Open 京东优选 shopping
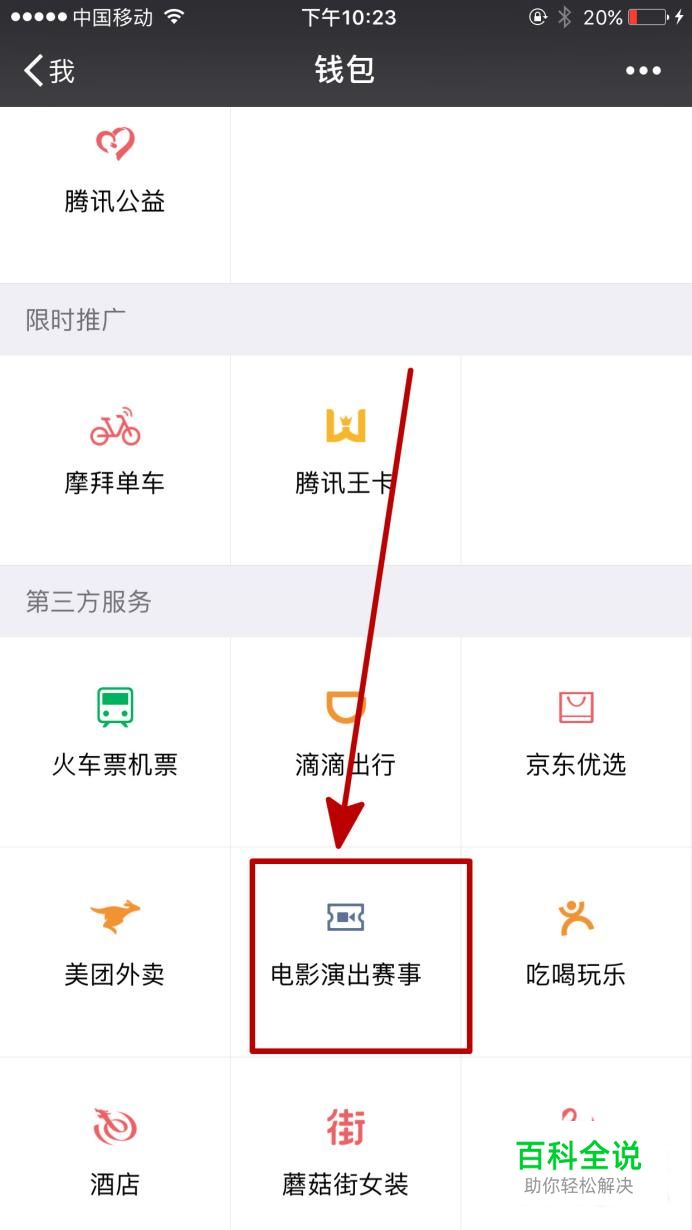The width and height of the screenshot is (692, 1230). pos(576,735)
